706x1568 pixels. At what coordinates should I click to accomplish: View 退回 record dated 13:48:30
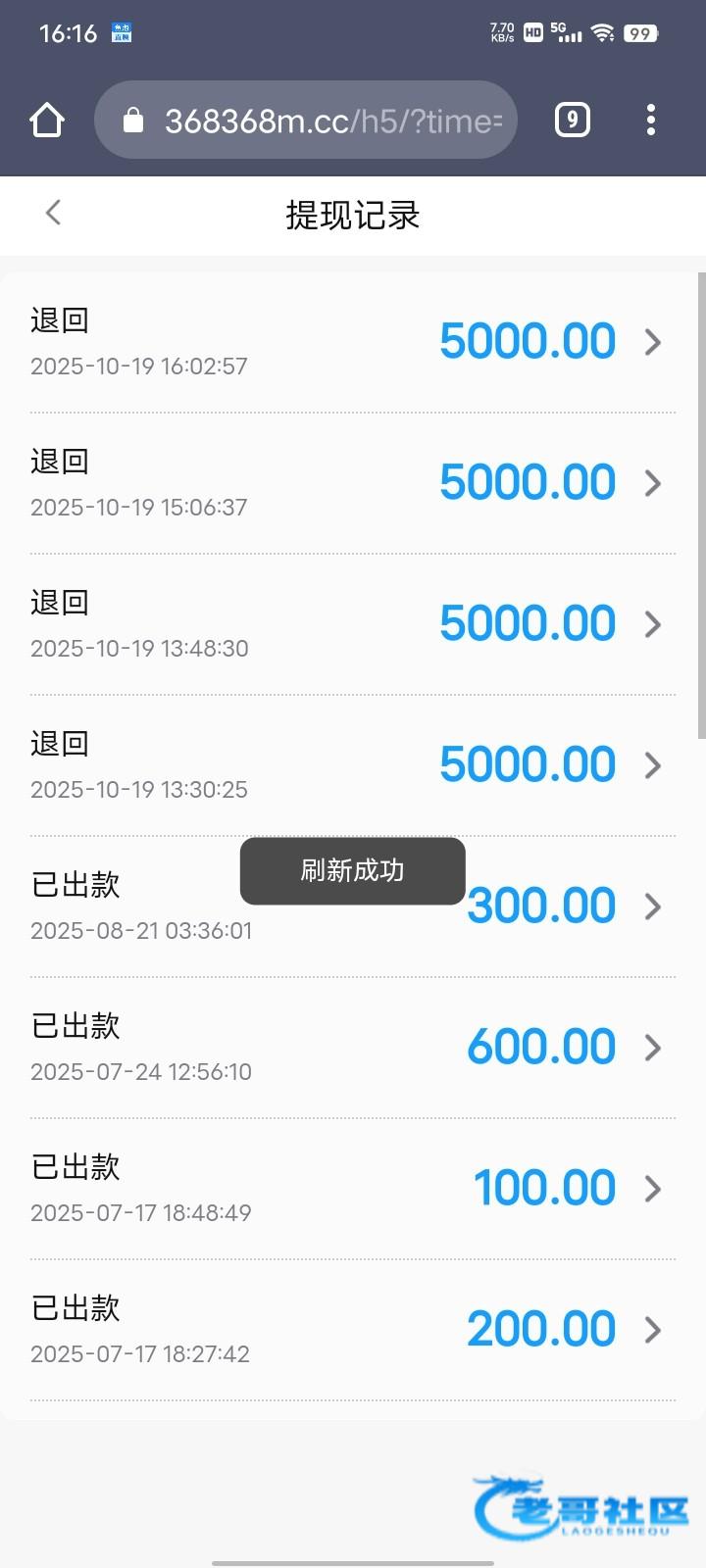pos(352,624)
